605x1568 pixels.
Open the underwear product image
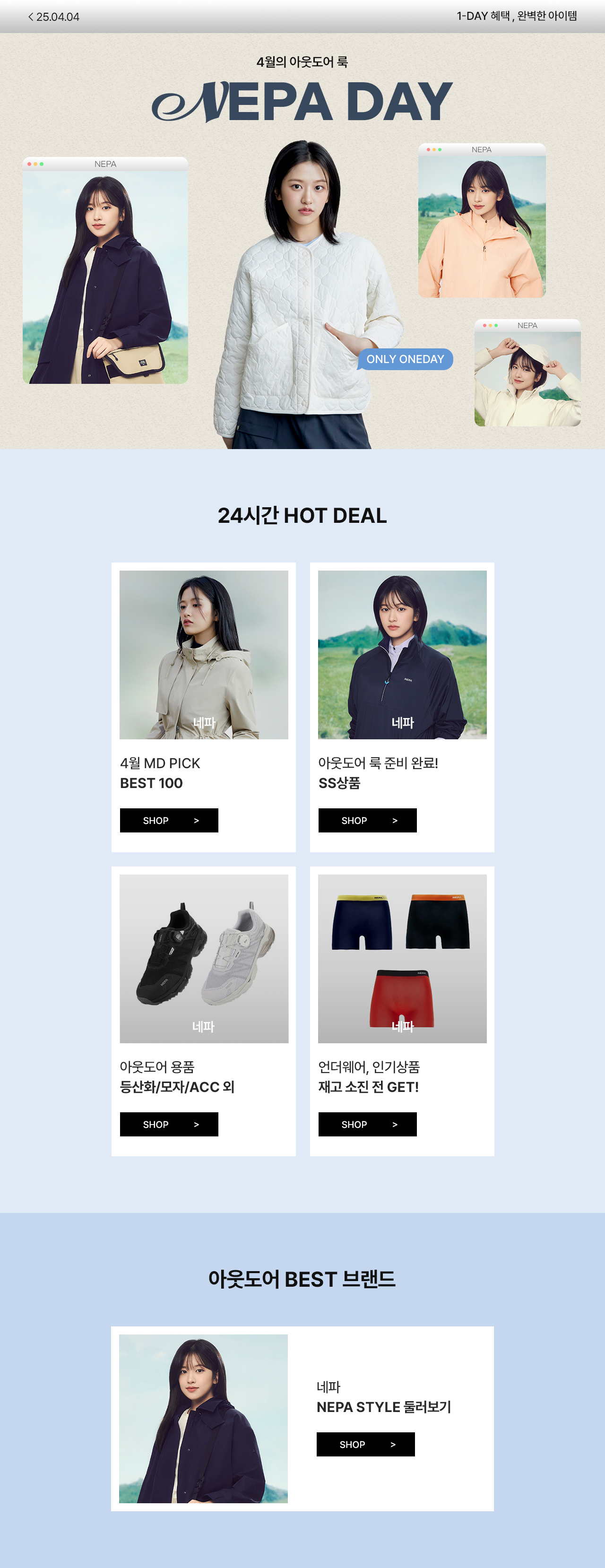click(x=402, y=958)
